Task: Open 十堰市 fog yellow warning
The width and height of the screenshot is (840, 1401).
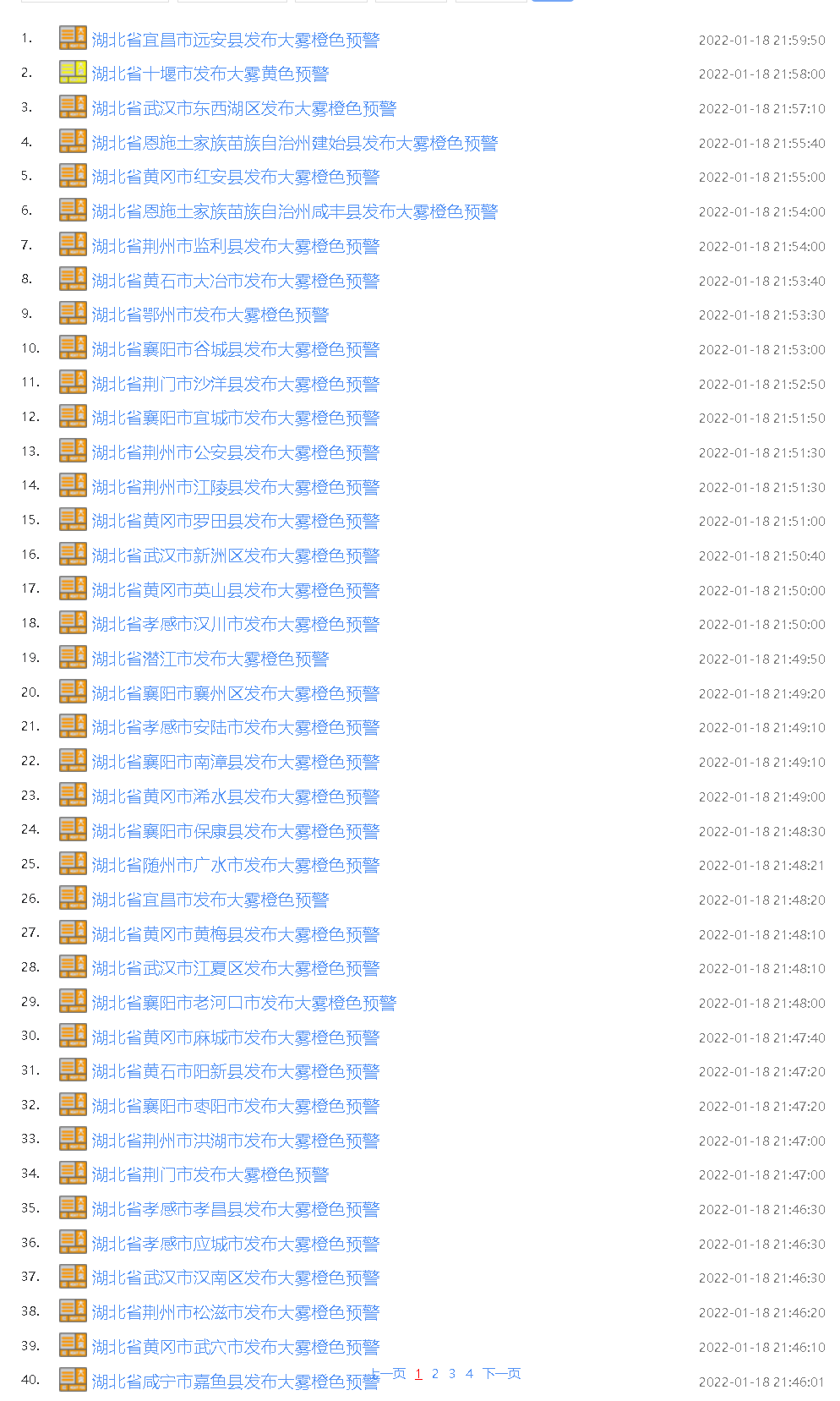Action: click(210, 74)
